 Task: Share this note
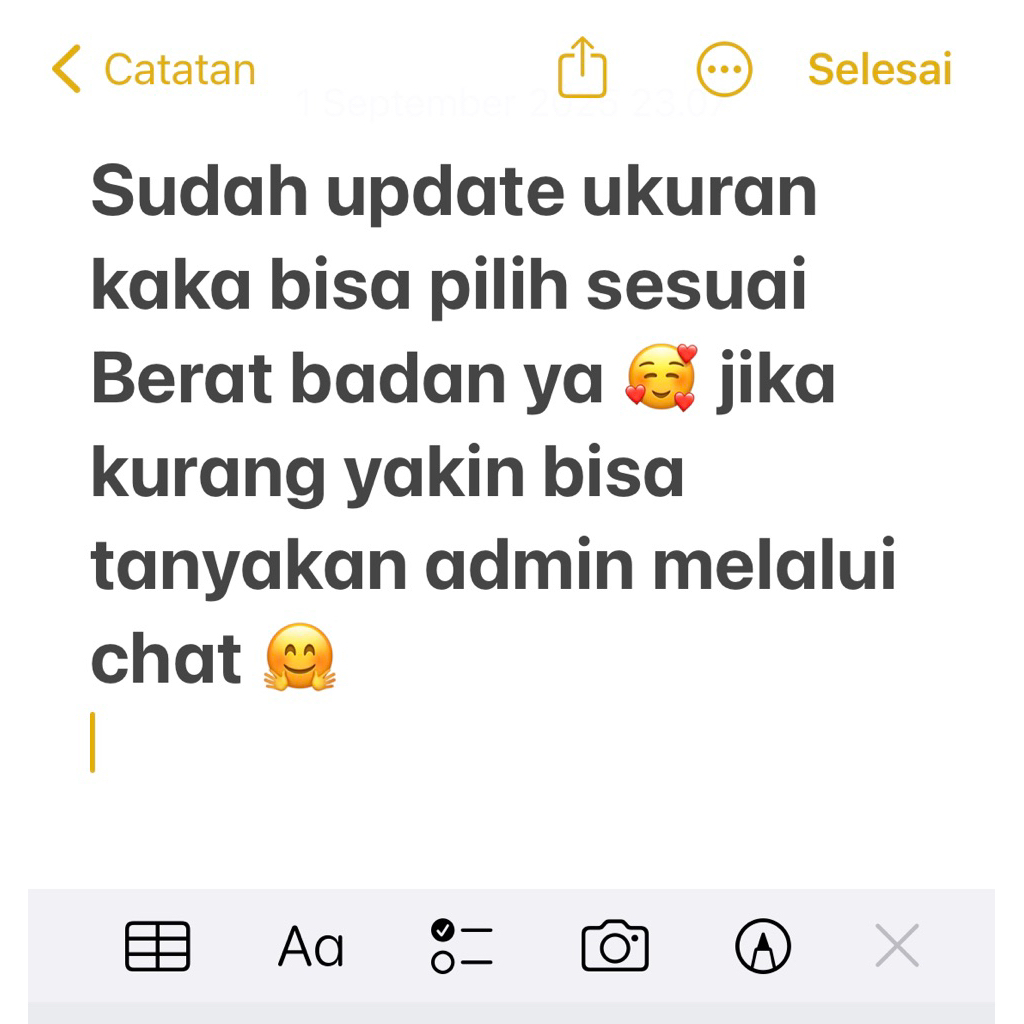pos(582,68)
